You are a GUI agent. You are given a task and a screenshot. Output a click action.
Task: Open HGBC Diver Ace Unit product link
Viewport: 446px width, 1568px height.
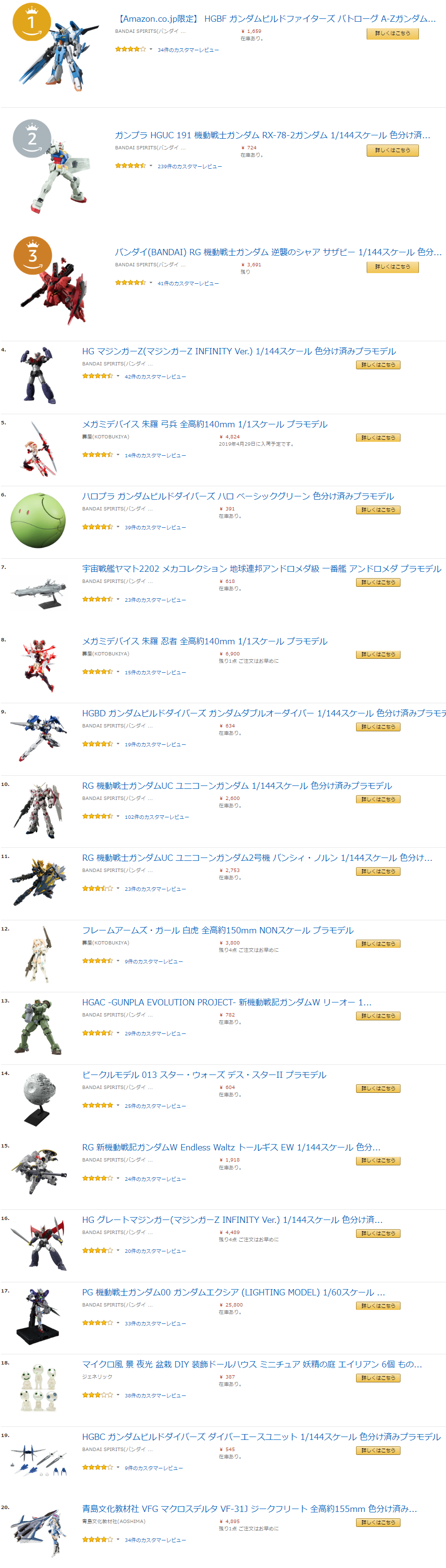[261, 1437]
